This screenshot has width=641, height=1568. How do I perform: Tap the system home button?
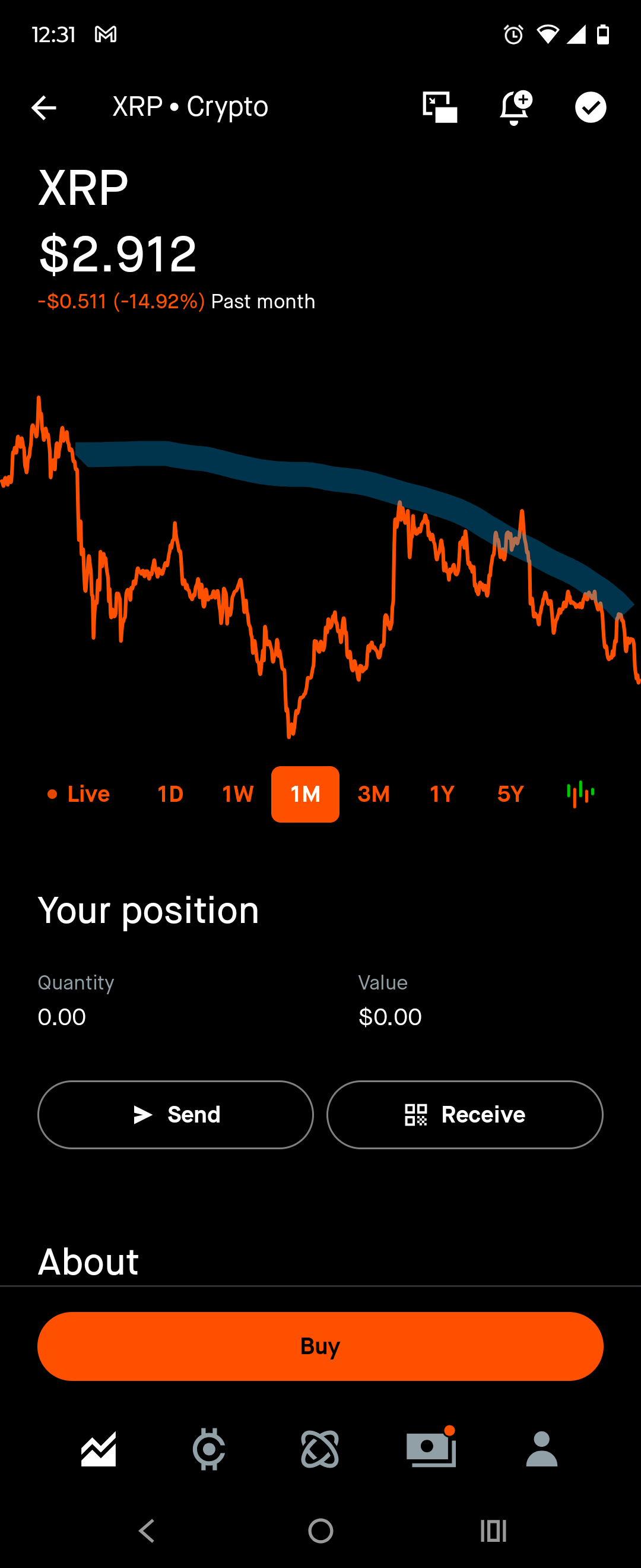click(320, 1531)
